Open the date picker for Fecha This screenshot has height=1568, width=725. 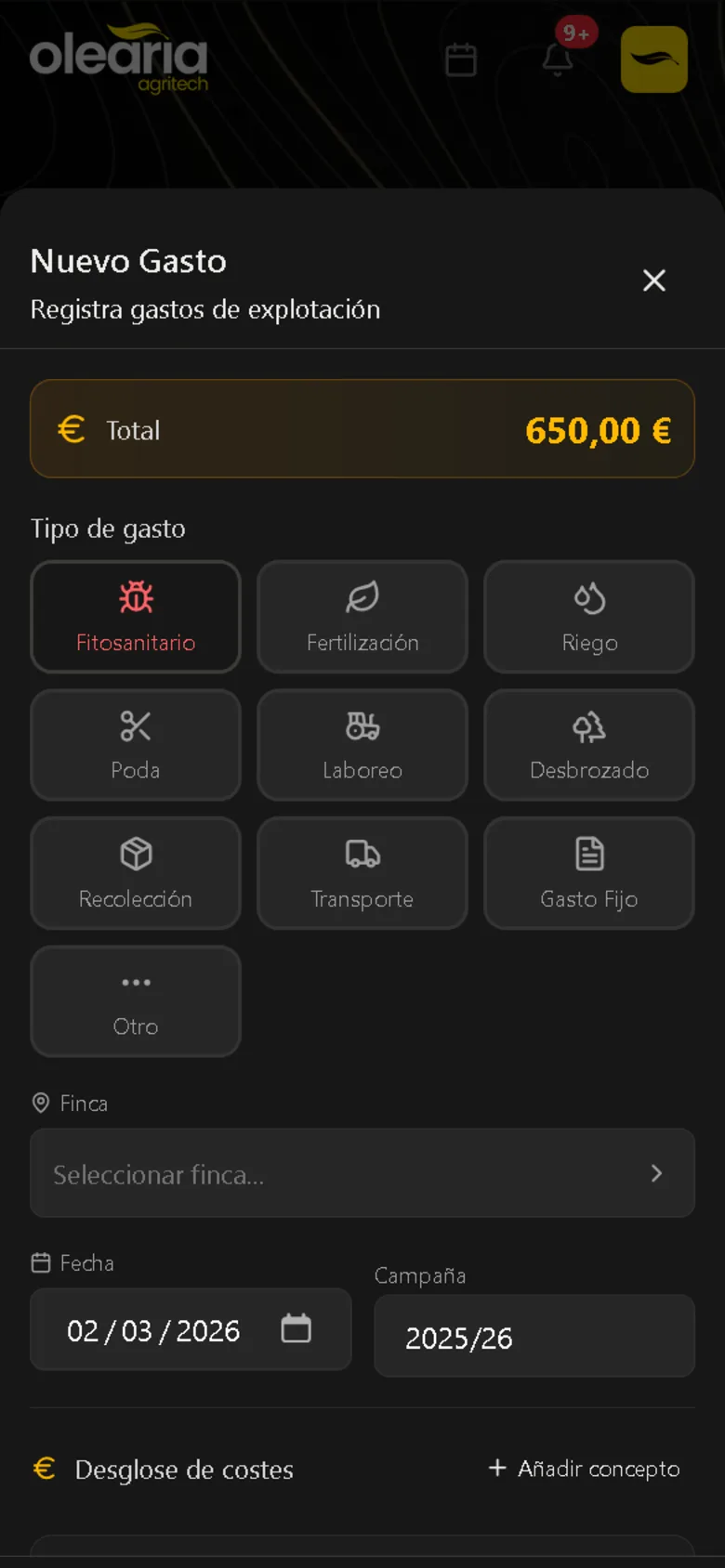tap(296, 1329)
